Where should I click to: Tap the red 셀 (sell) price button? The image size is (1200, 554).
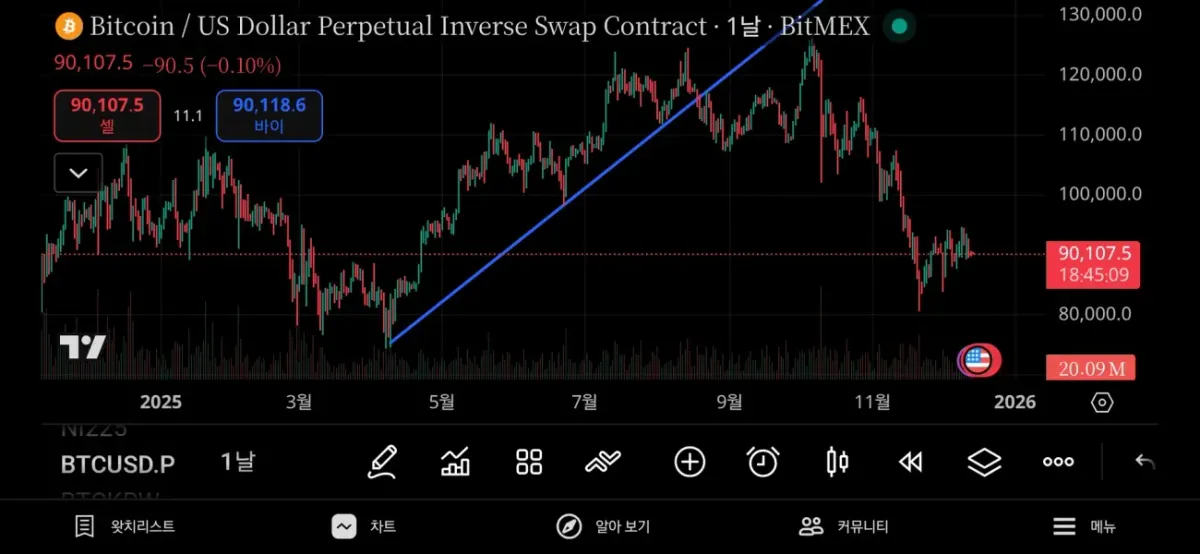107,115
